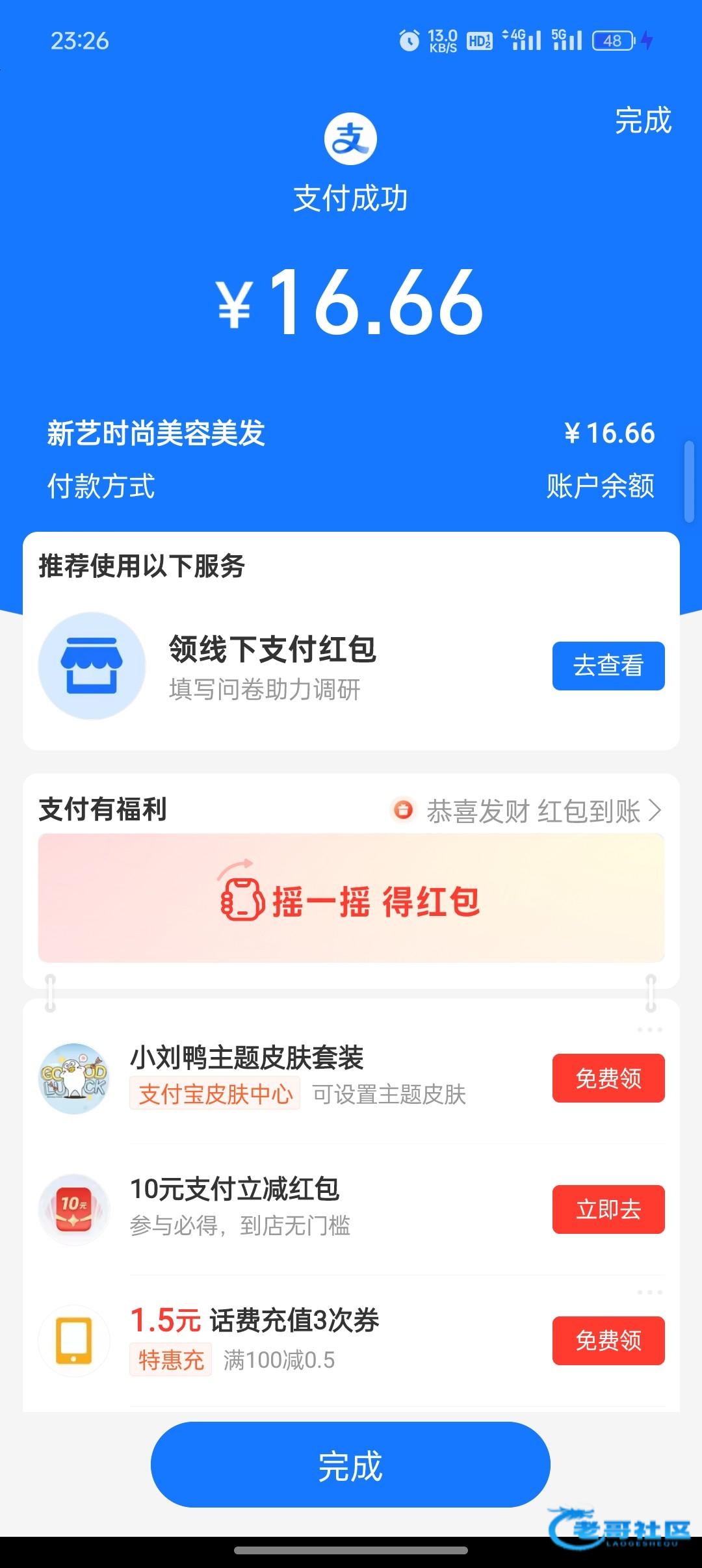The width and height of the screenshot is (702, 1568).
Task: Claim 话费充值3次券 with 免费领
Action: coord(608,1340)
